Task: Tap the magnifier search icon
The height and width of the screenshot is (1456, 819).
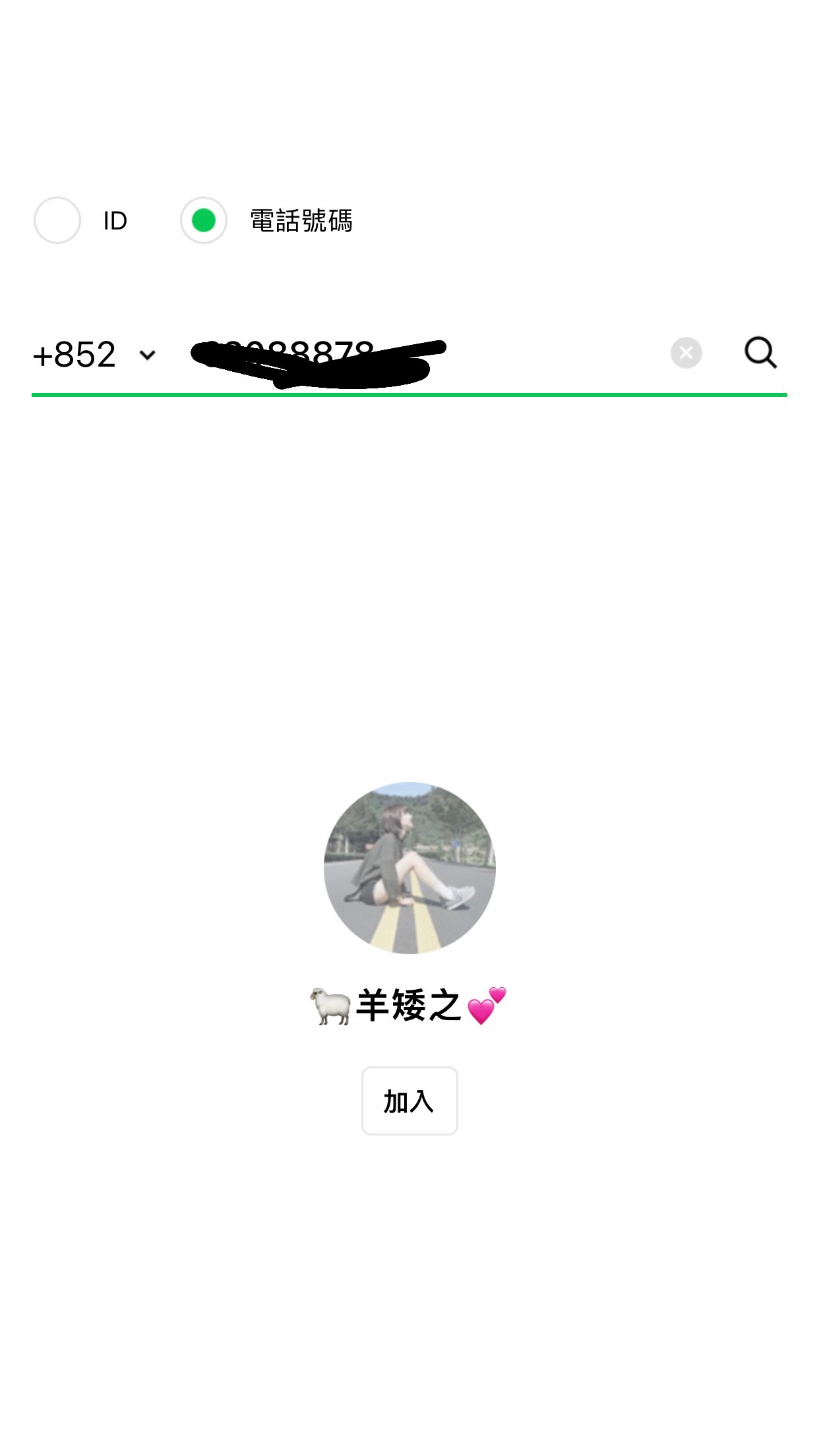Action: 760,353
